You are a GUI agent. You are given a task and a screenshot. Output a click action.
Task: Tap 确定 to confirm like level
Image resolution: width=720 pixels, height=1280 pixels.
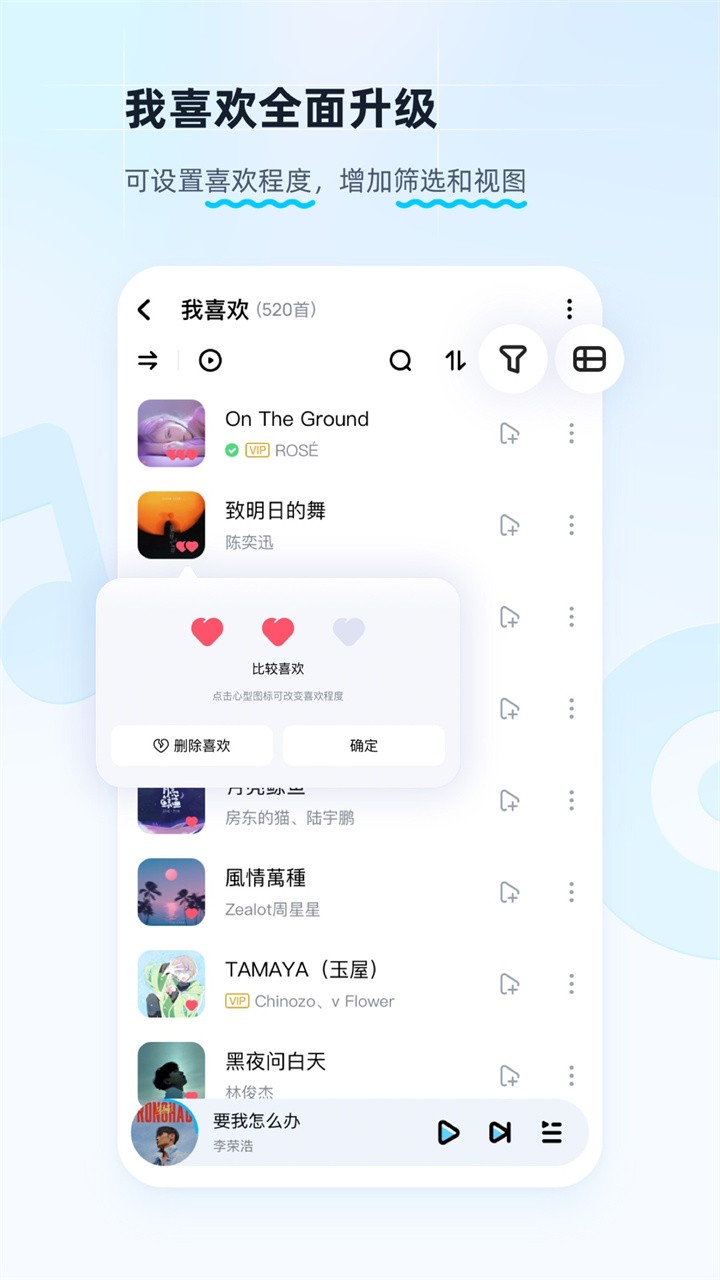coord(363,745)
